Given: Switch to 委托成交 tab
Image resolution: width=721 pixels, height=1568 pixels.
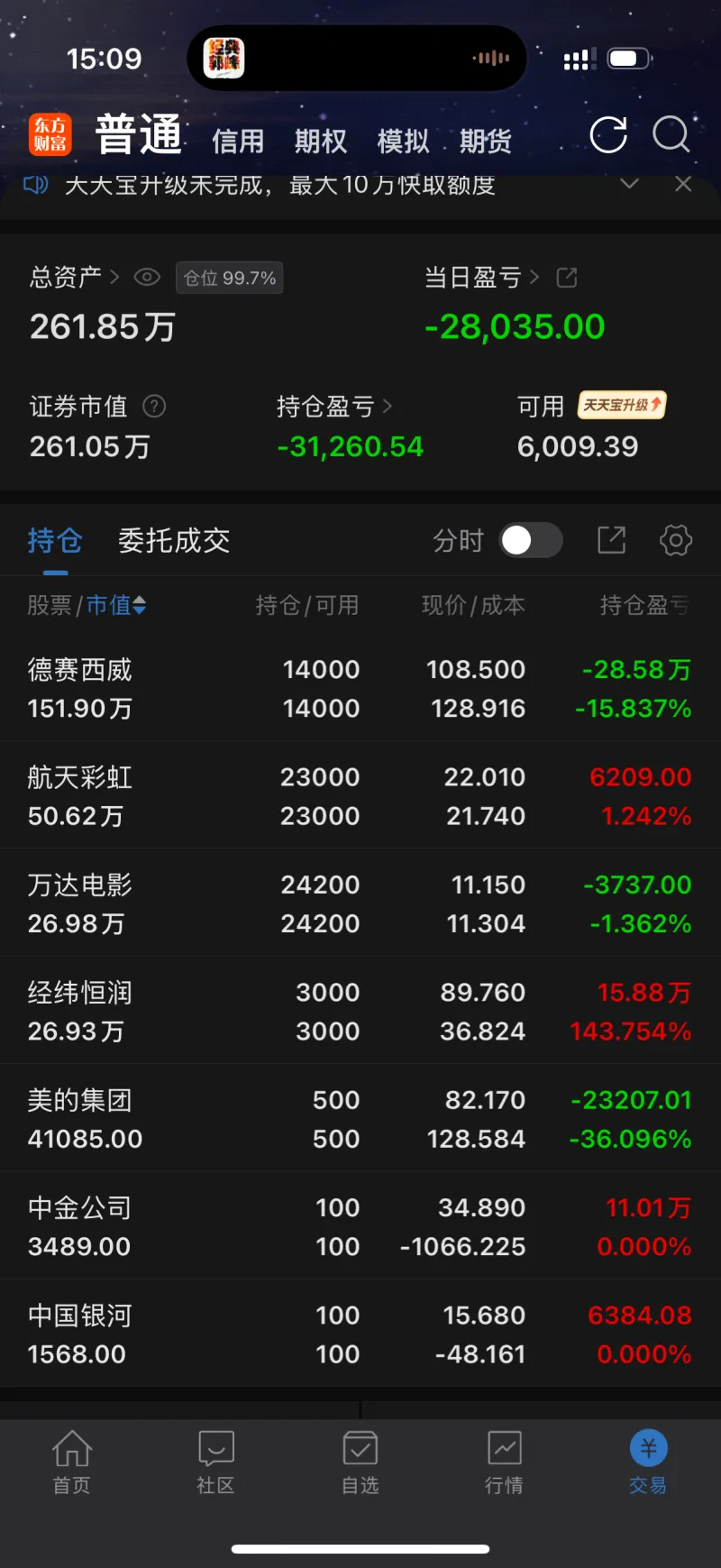Looking at the screenshot, I should click(174, 540).
